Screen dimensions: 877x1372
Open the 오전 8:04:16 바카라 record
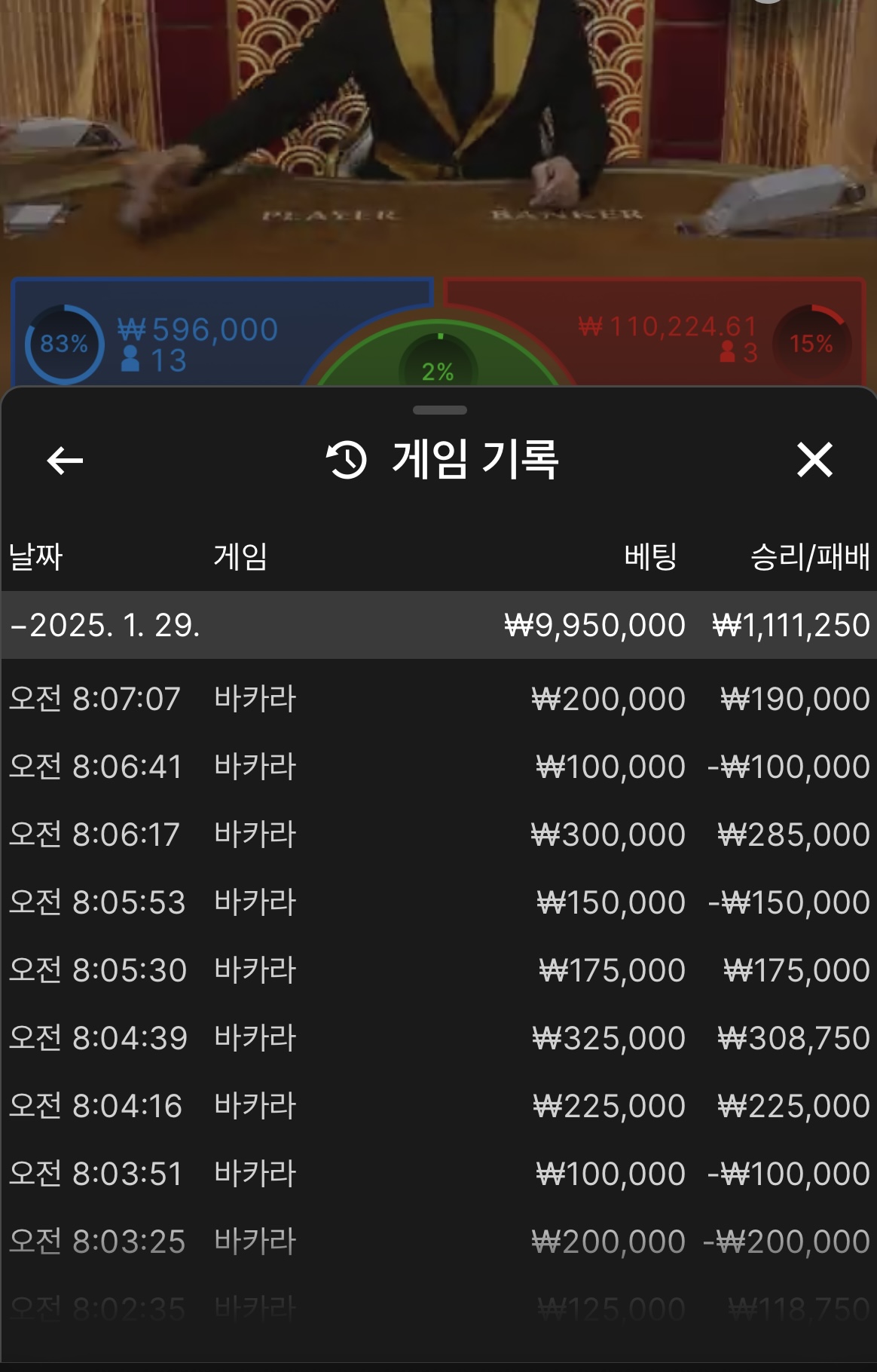pos(438,1106)
